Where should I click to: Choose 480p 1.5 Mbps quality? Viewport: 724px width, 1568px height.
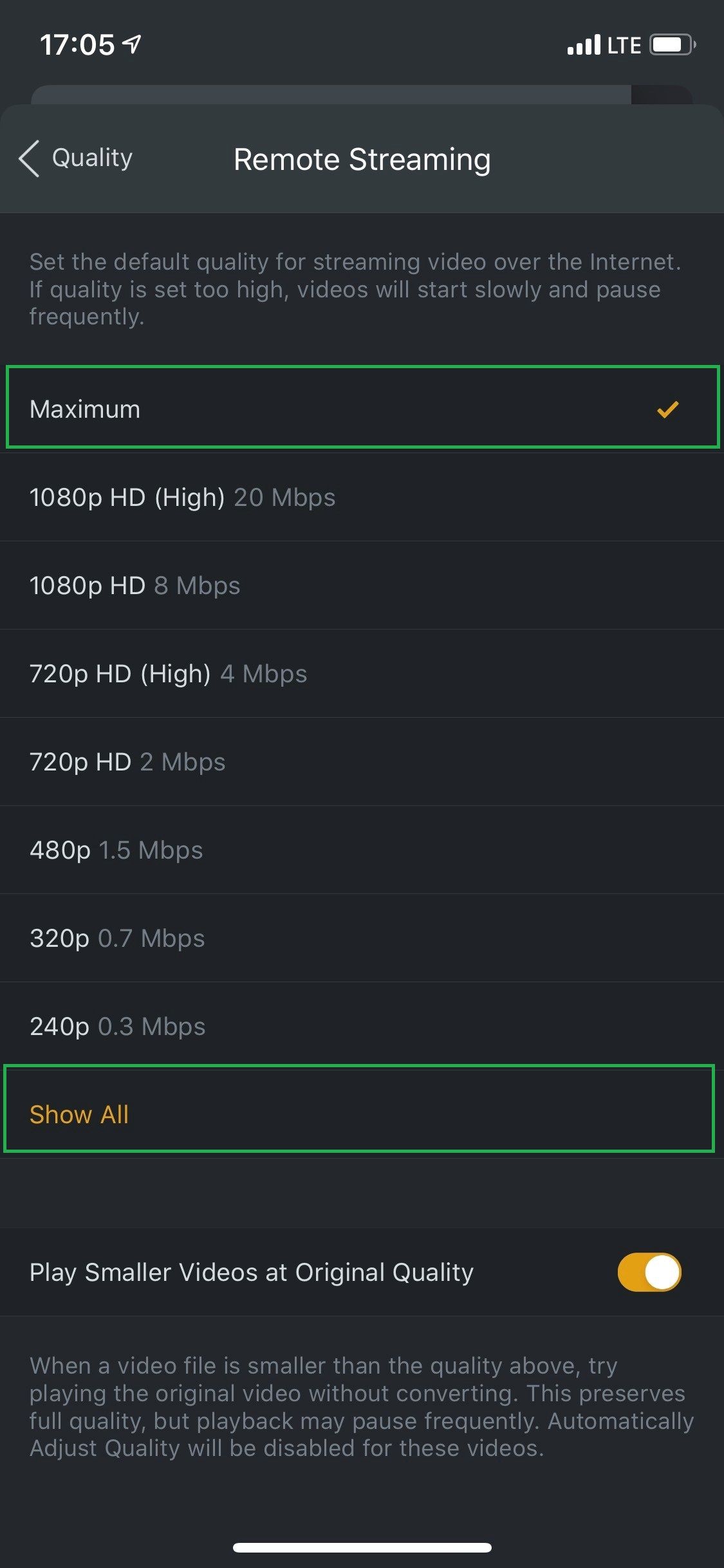pos(362,850)
